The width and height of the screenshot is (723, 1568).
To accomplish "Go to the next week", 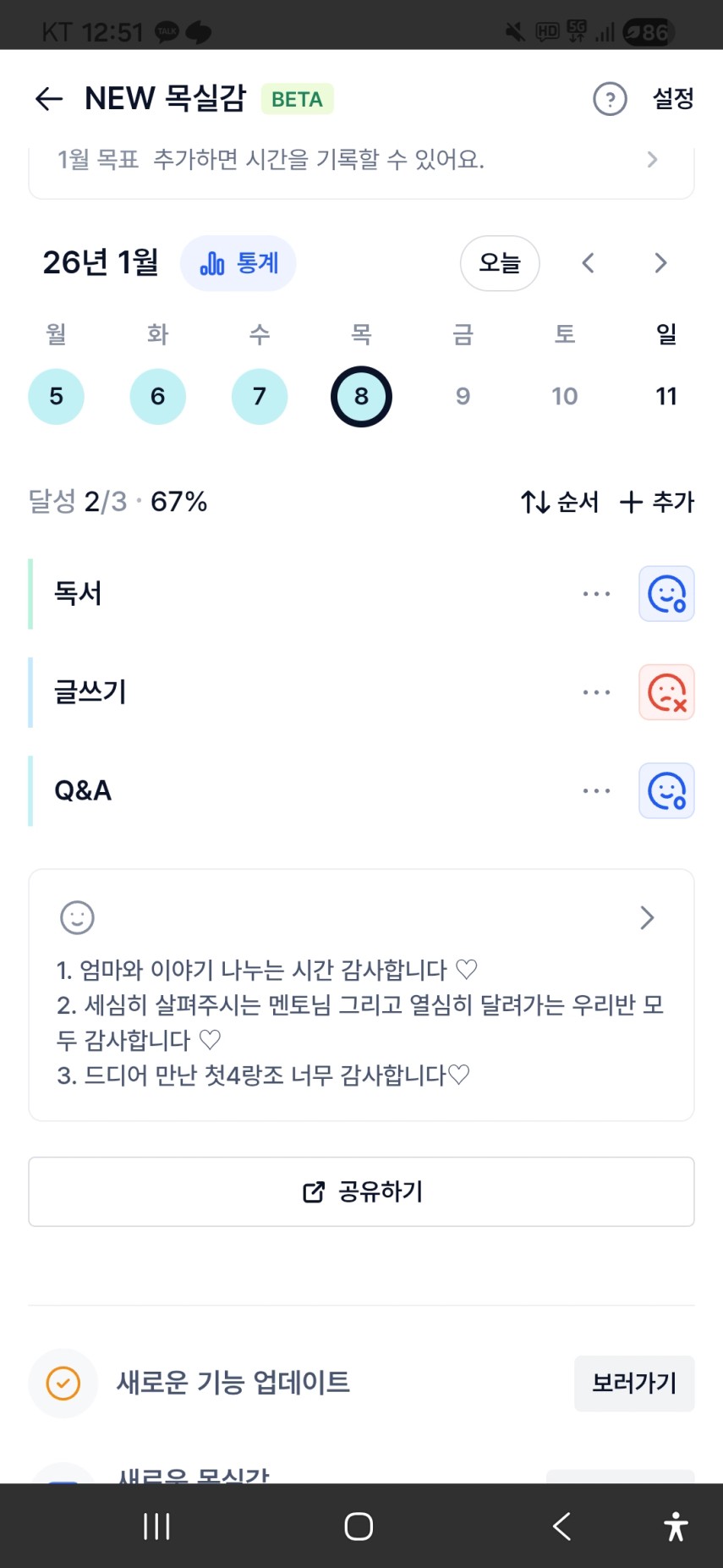I will [660, 263].
